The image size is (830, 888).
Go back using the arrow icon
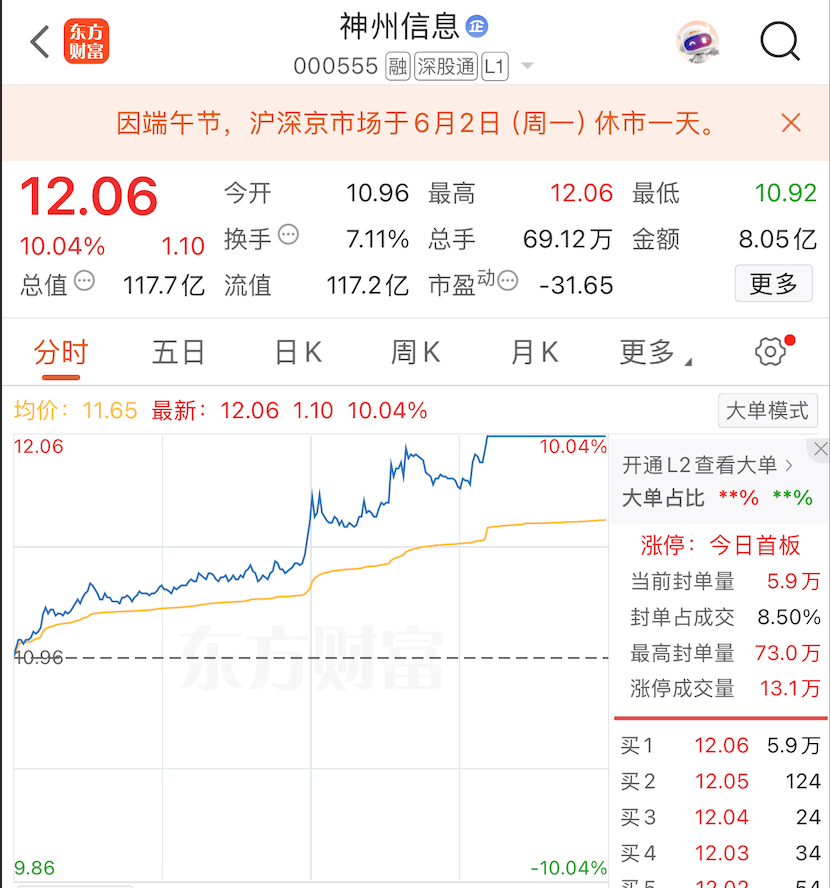coord(39,42)
